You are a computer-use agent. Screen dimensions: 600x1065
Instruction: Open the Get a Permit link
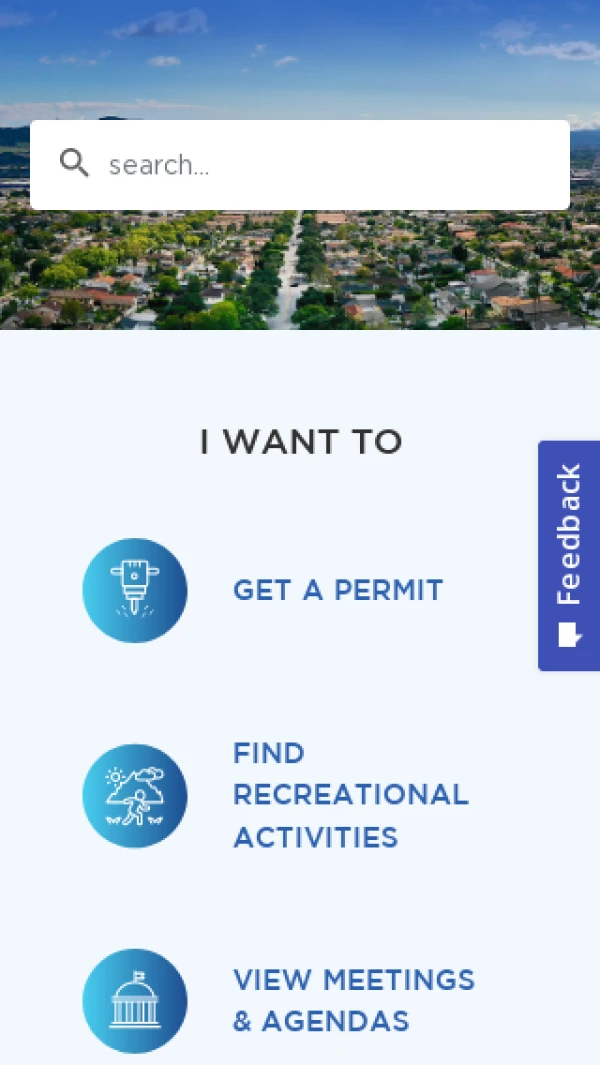click(337, 591)
